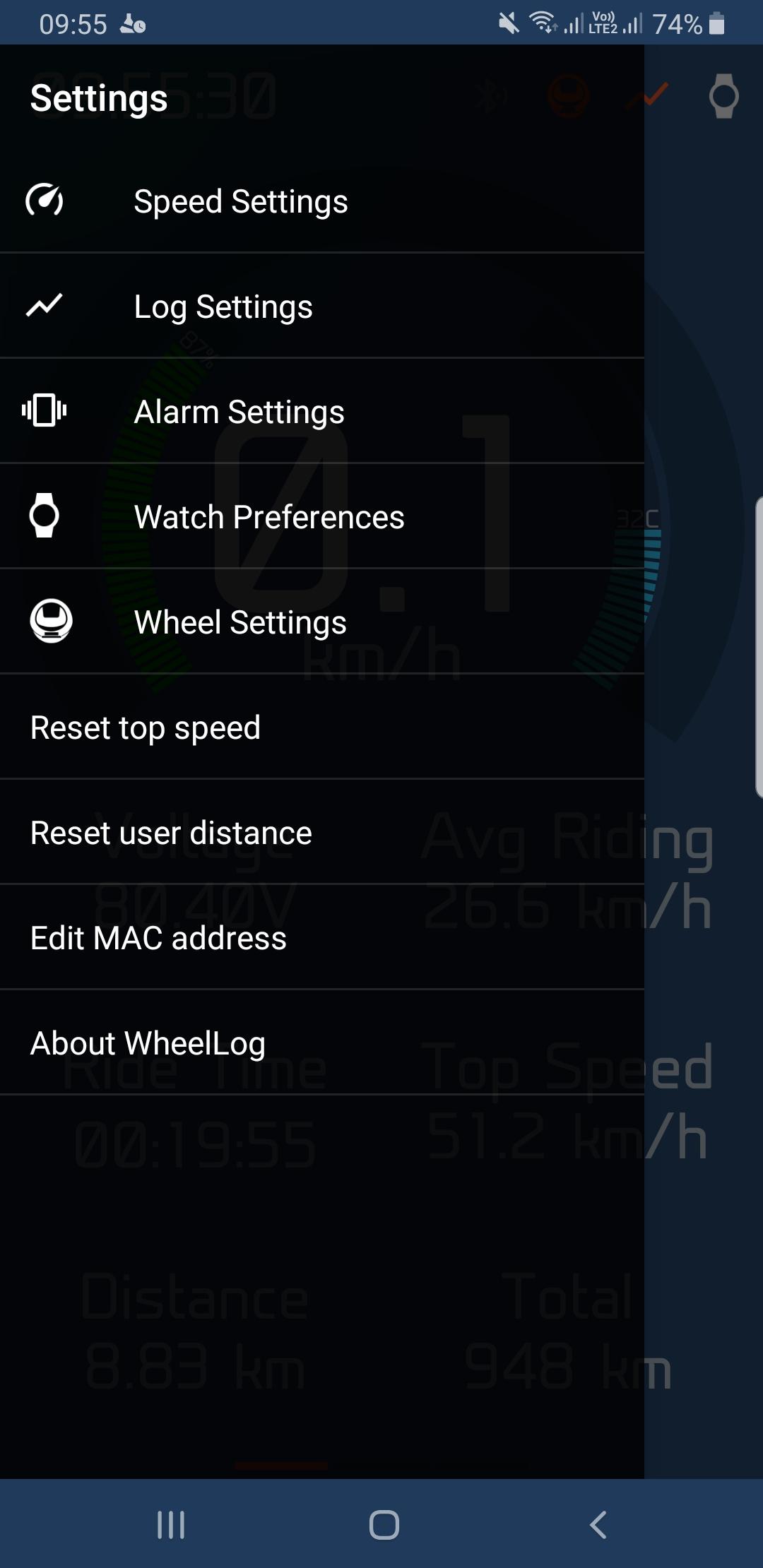The height and width of the screenshot is (1568, 763).
Task: Tap the system home button
Action: point(384,1524)
